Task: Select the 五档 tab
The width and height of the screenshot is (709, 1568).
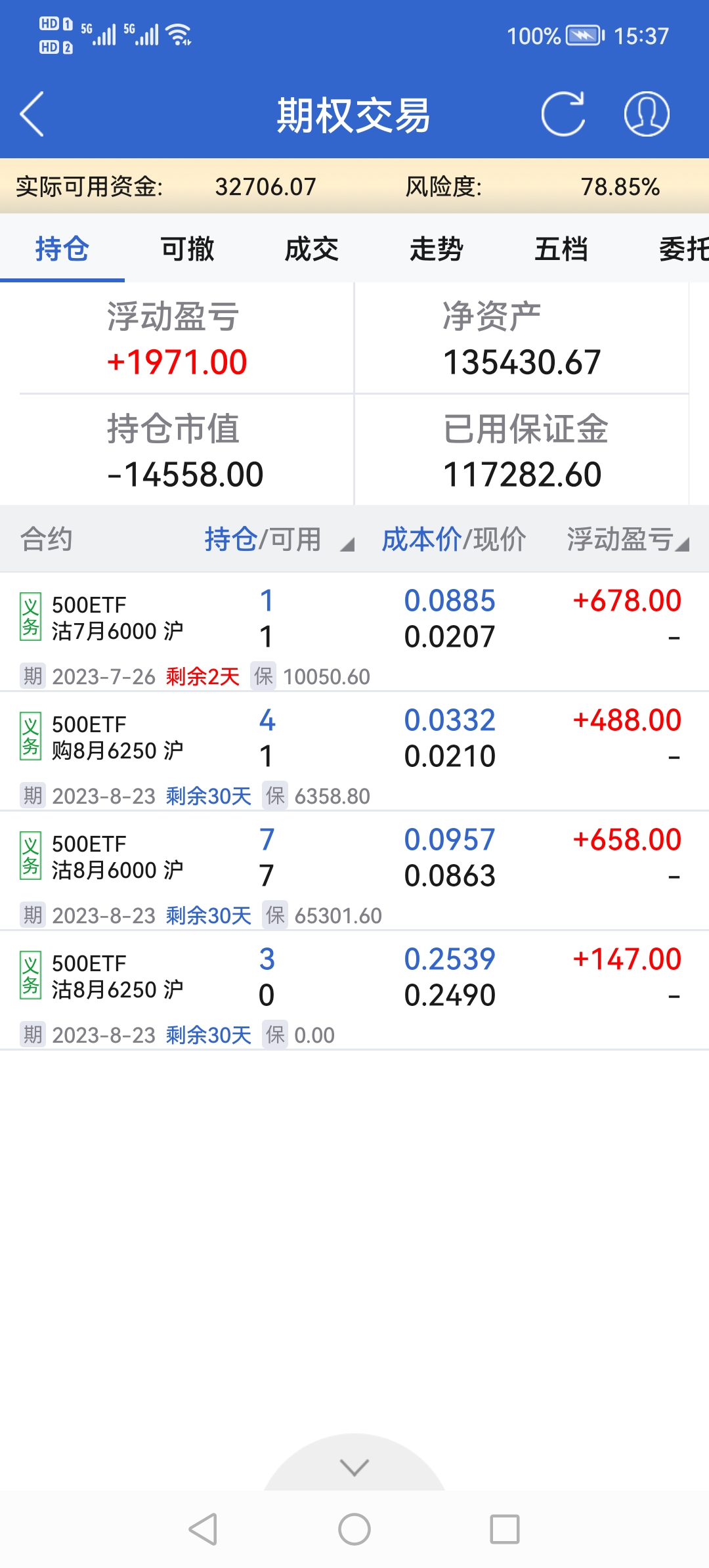Action: tap(561, 250)
